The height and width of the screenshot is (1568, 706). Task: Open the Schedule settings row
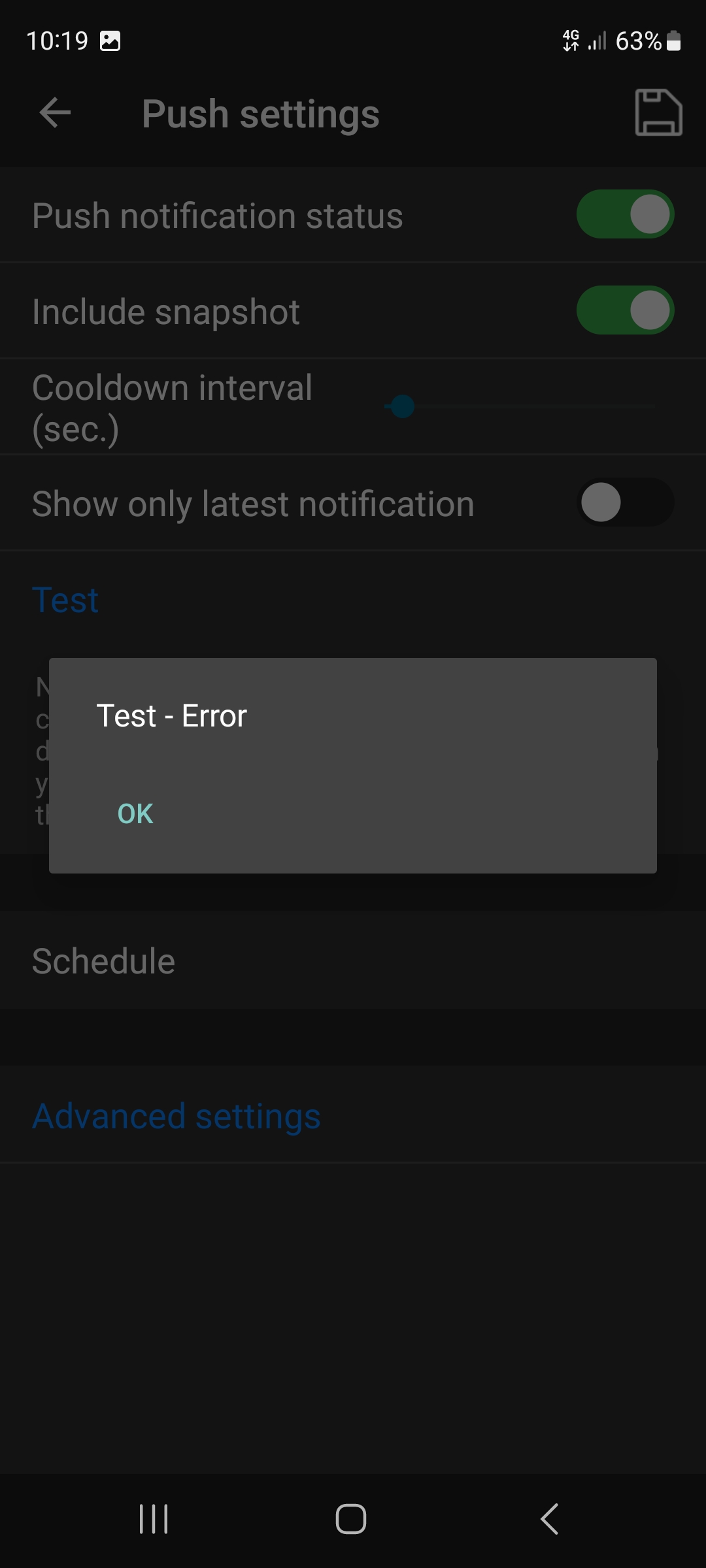pos(104,961)
